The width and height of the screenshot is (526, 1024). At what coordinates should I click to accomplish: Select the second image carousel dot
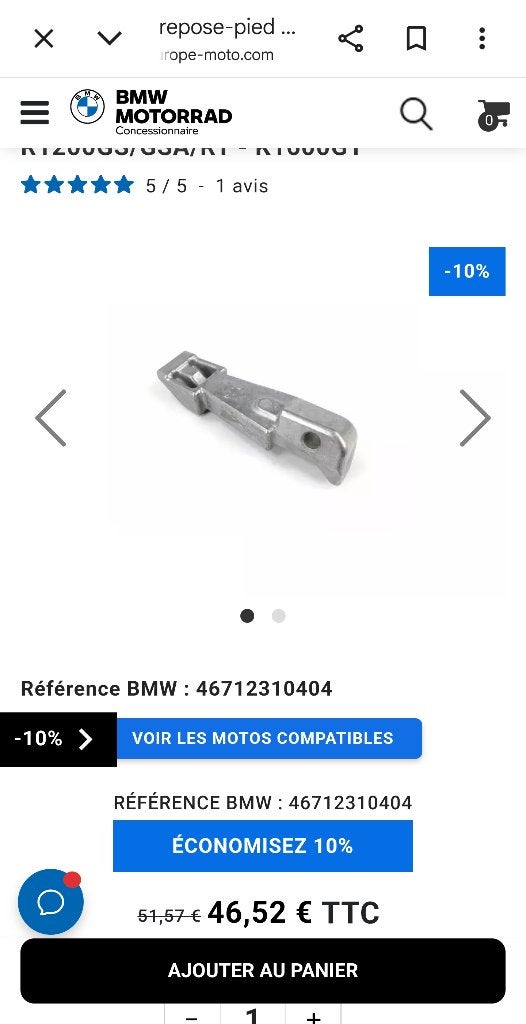[279, 616]
